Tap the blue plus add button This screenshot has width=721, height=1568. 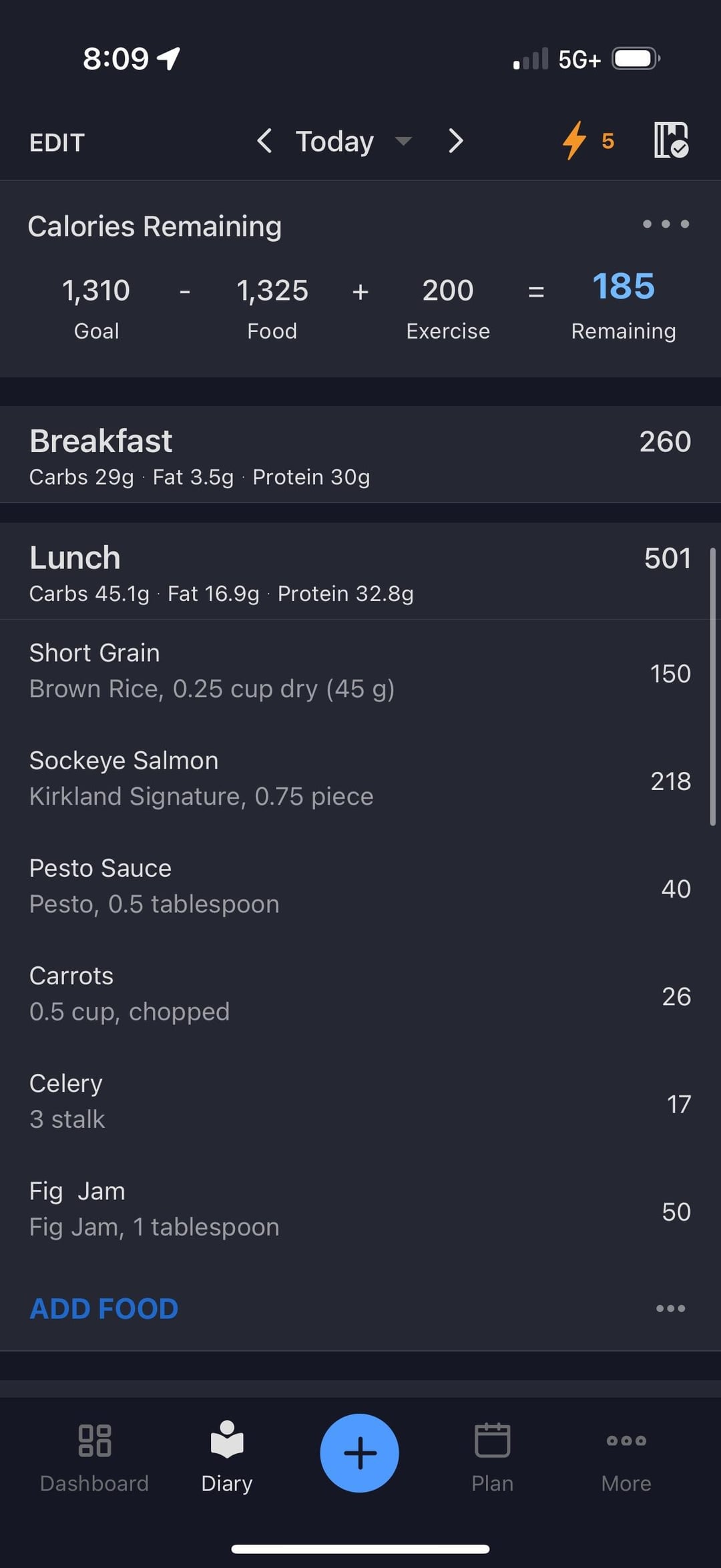click(x=360, y=1453)
